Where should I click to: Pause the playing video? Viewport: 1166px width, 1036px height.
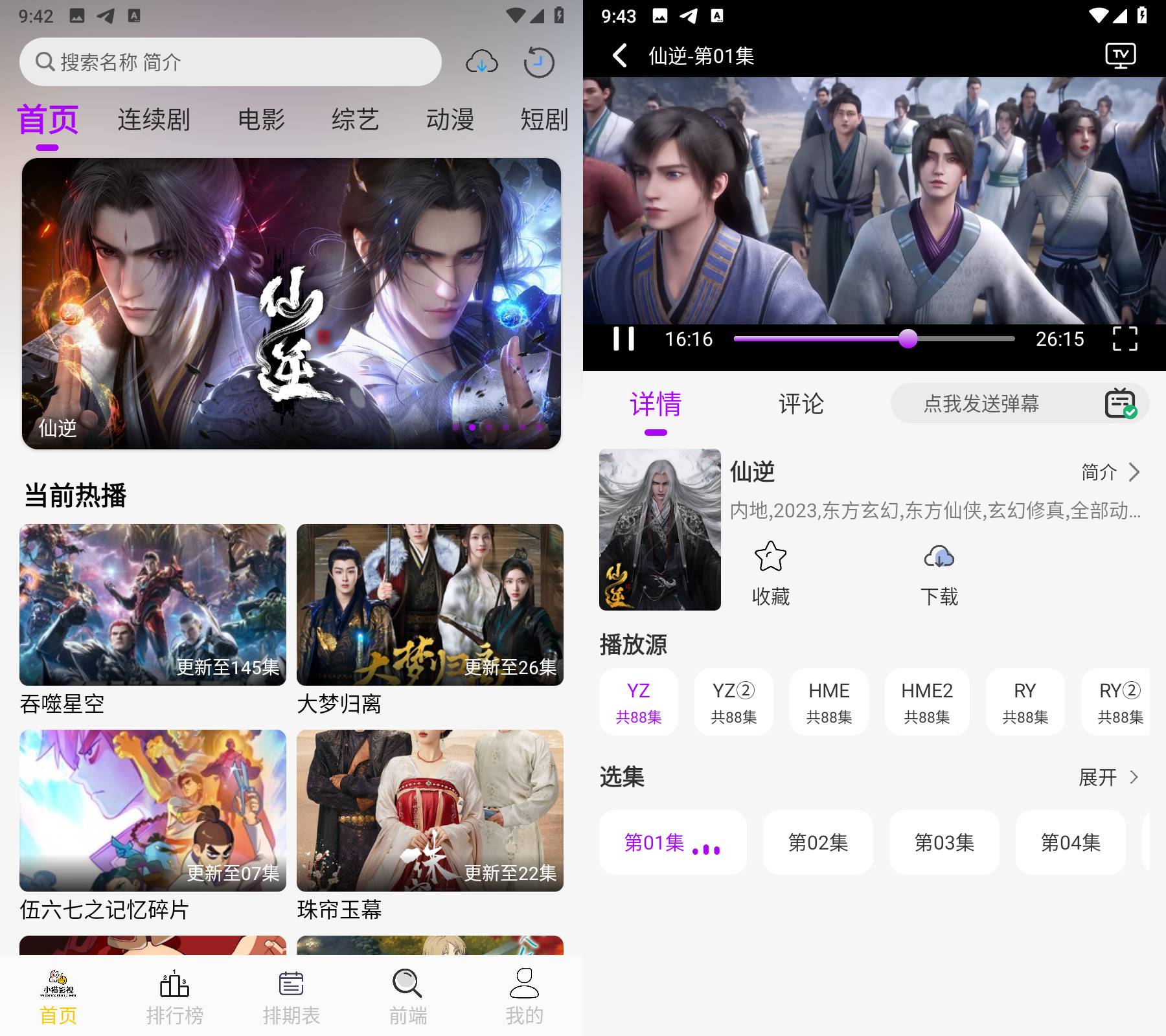click(623, 339)
